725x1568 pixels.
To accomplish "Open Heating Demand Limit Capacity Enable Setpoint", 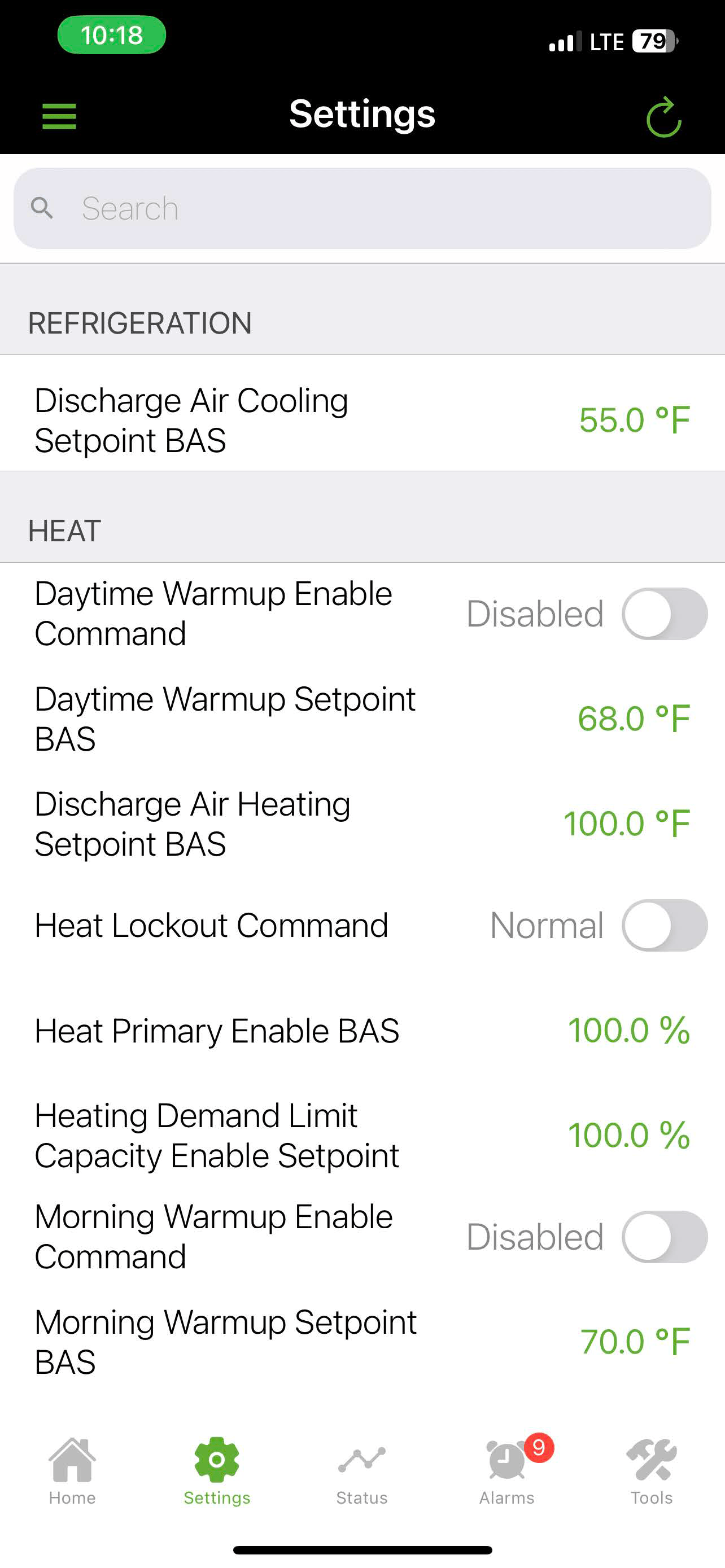I will 629,1136.
